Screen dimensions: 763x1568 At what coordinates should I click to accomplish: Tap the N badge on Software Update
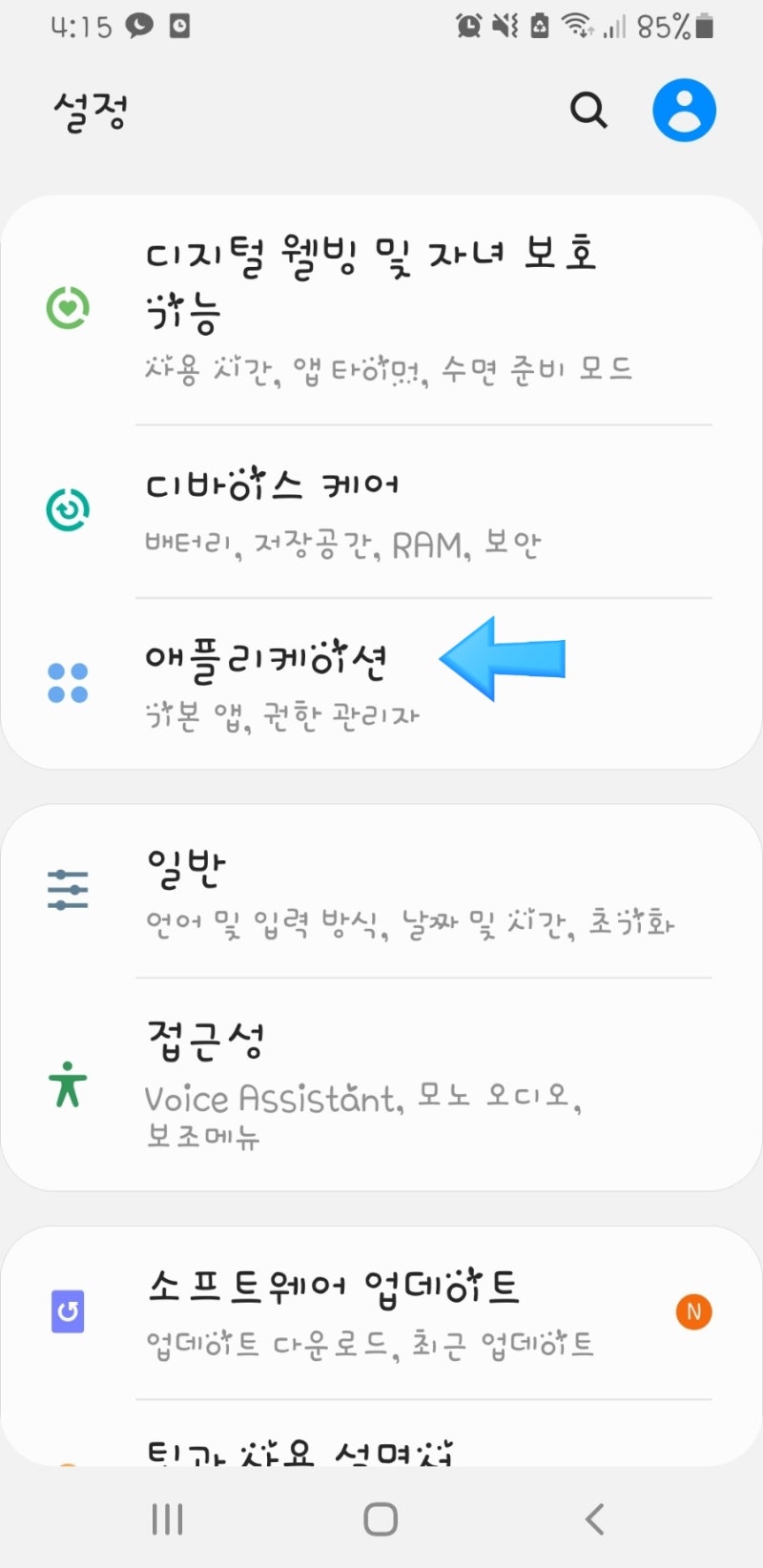[x=694, y=1310]
